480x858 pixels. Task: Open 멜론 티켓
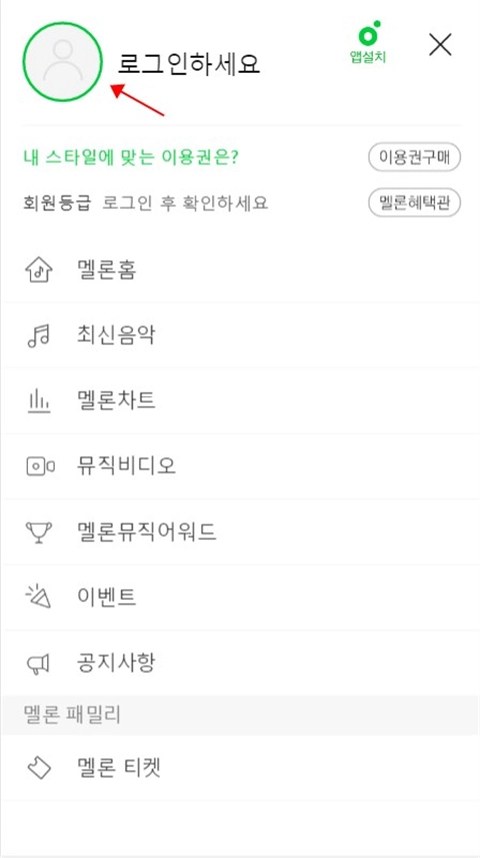click(x=240, y=768)
